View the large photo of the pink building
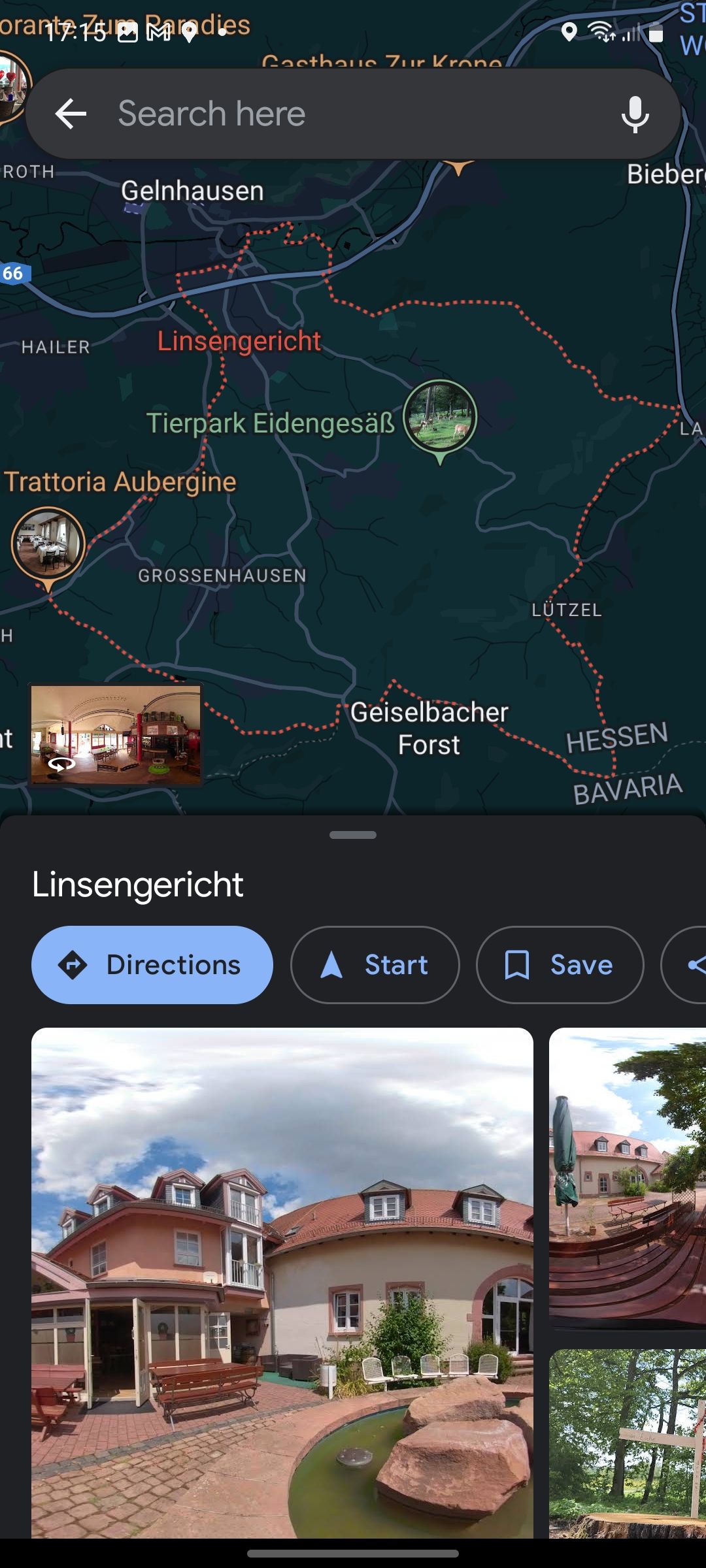This screenshot has height=1568, width=706. (282, 1282)
